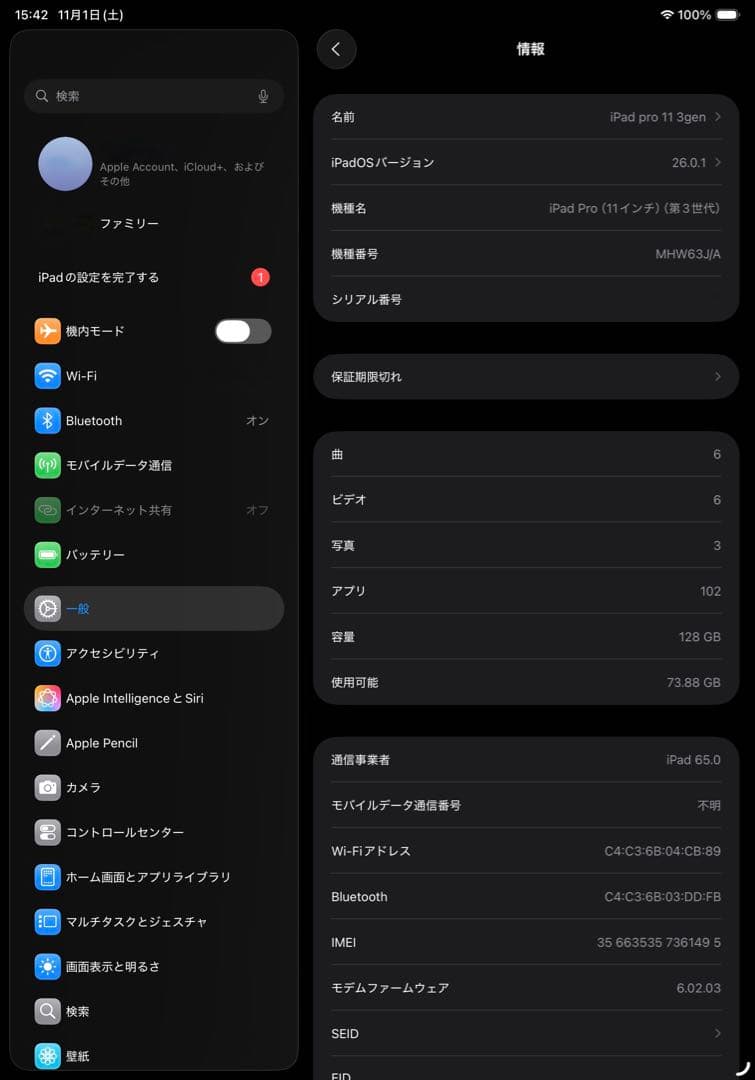Open the iPadOSバージョン 26.0.1 details
Image resolution: width=755 pixels, height=1080 pixels.
point(525,162)
